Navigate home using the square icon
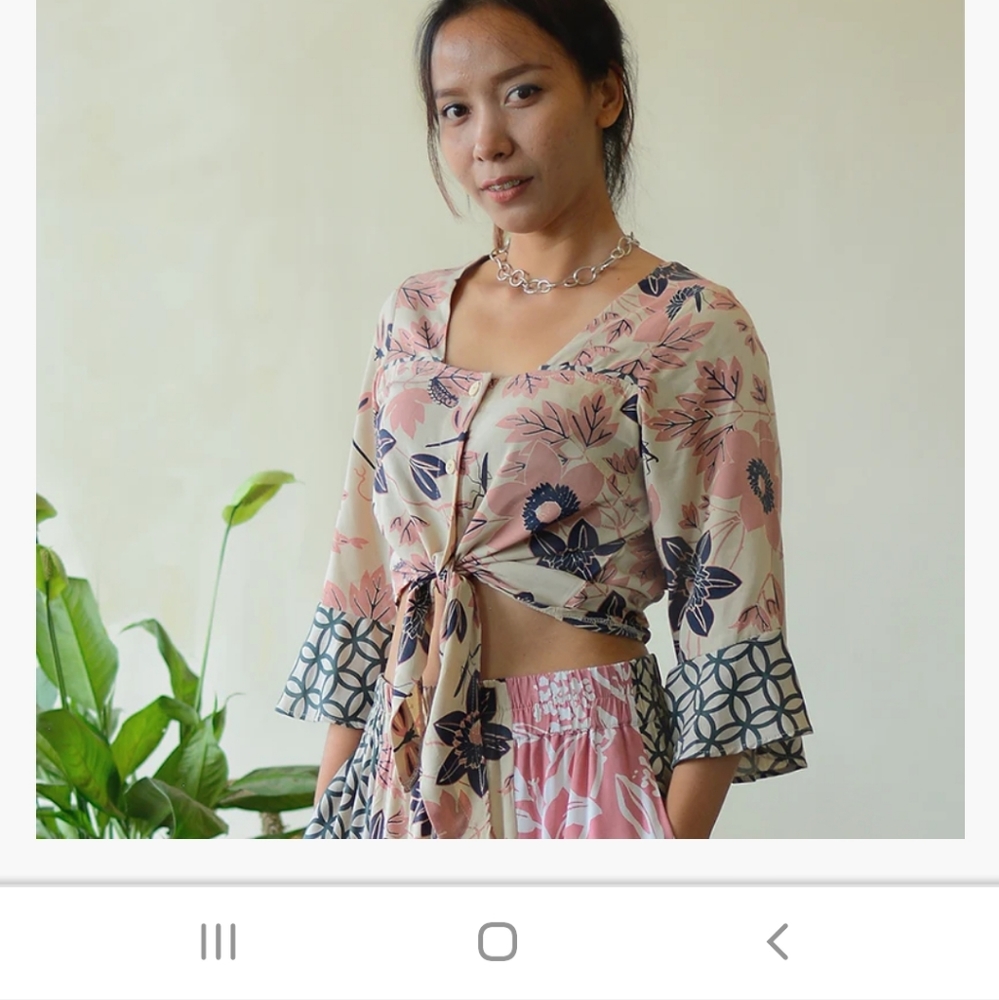This screenshot has width=999, height=1000. [x=499, y=940]
